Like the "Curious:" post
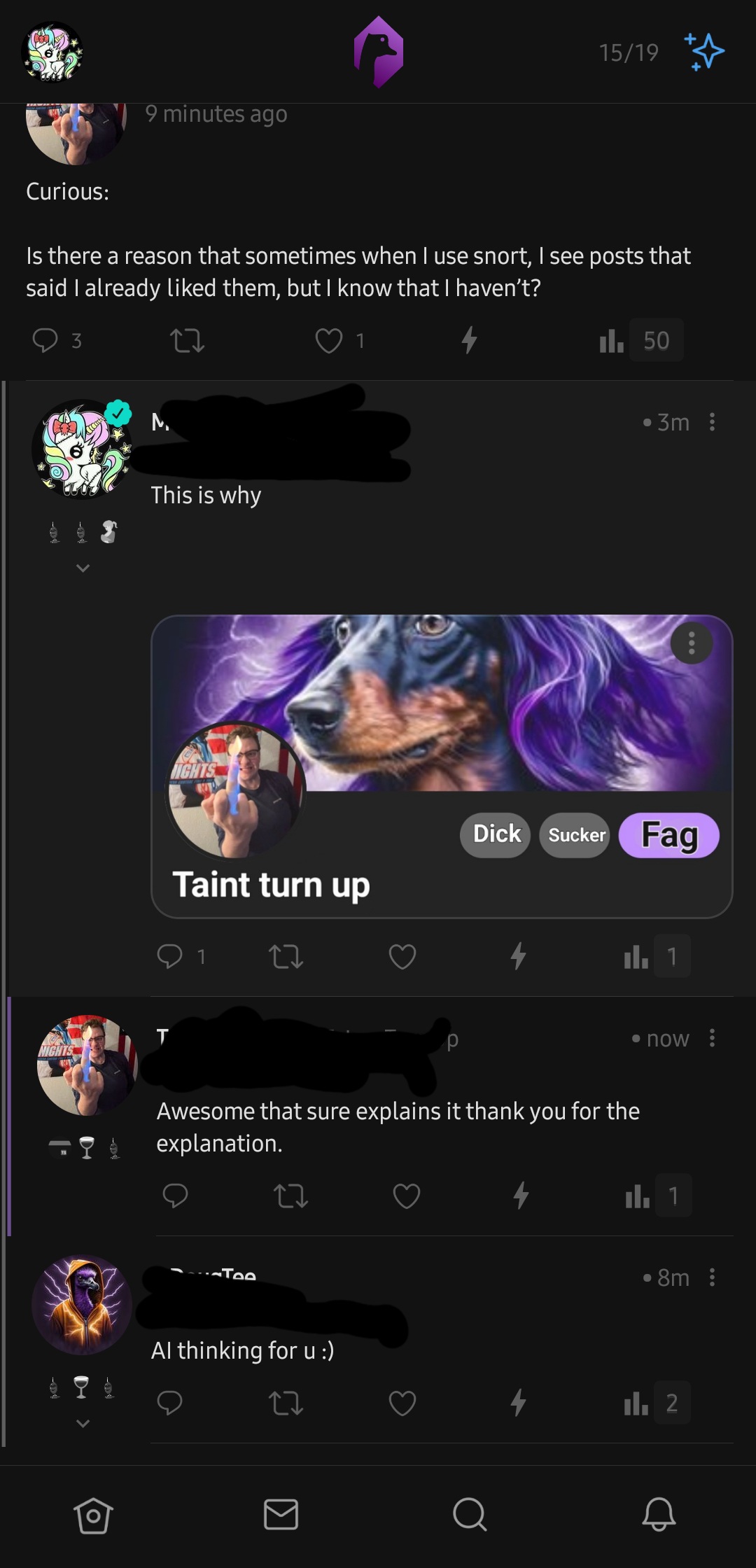This screenshot has height=1568, width=756. 329,341
